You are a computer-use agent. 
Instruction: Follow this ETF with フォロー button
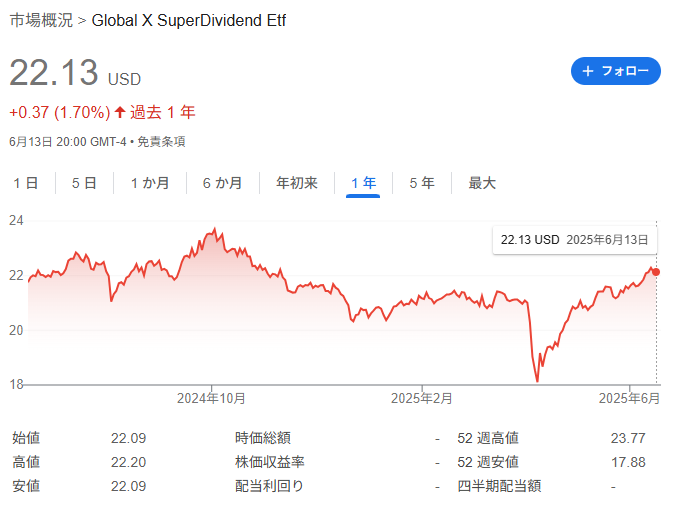(x=615, y=71)
